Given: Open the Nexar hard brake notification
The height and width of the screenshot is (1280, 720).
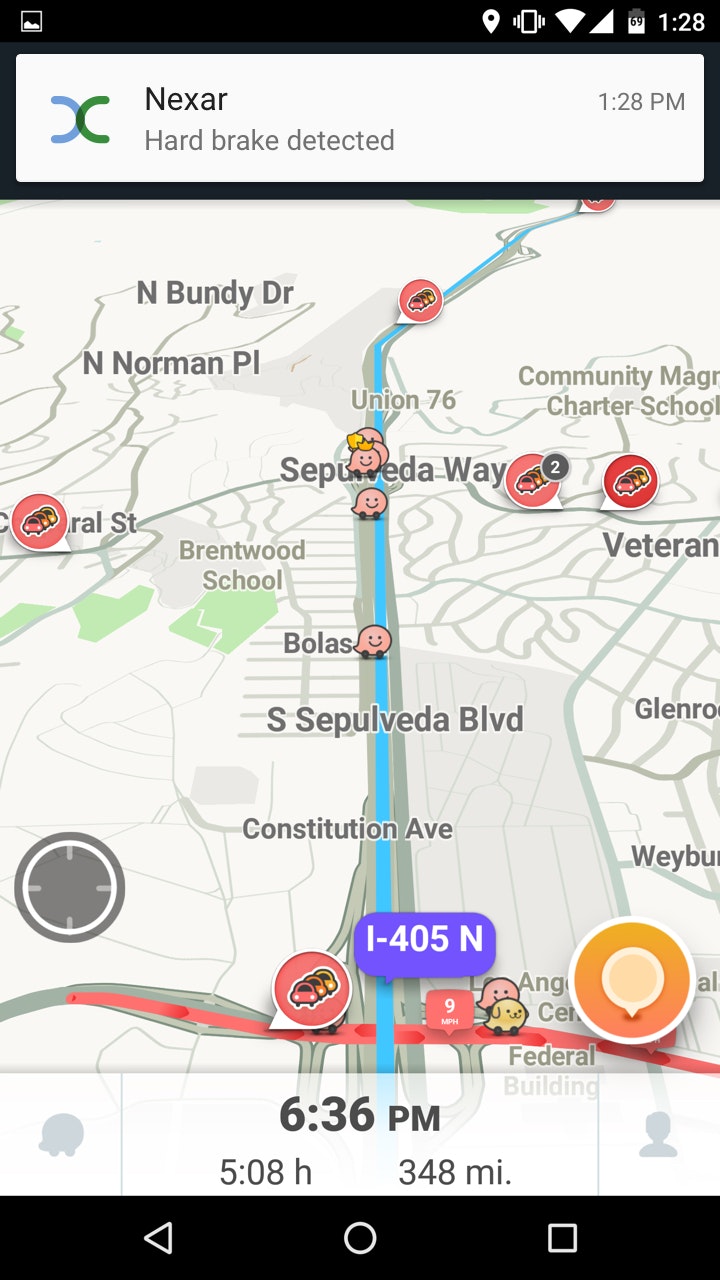Looking at the screenshot, I should (360, 119).
